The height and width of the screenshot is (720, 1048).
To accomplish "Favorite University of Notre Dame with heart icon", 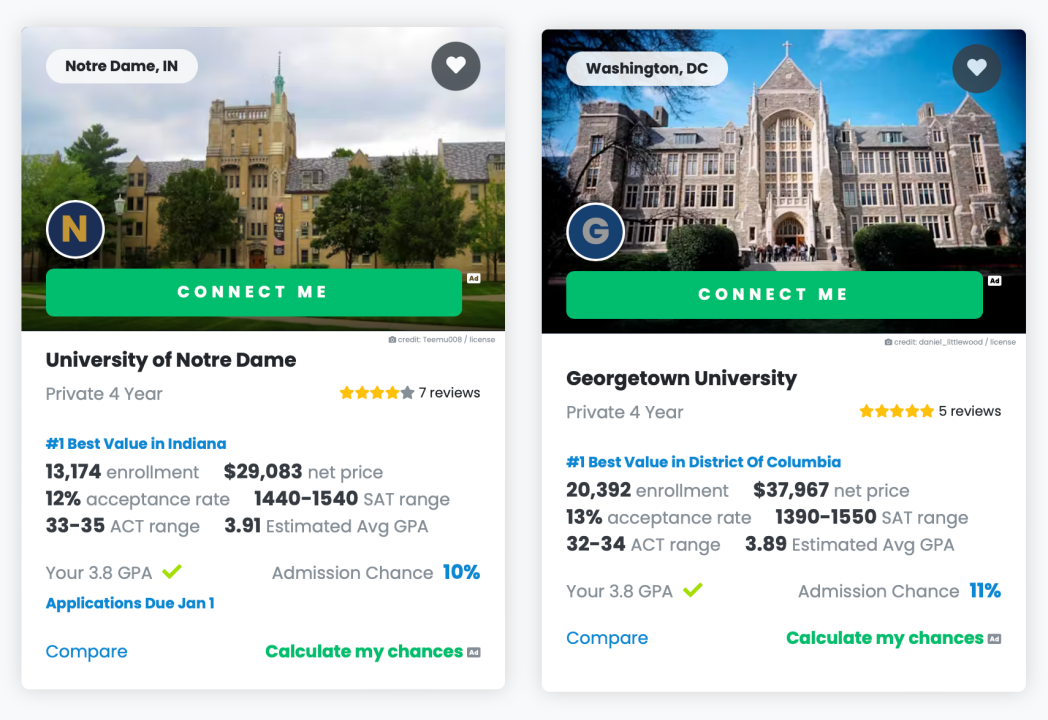I will (456, 66).
